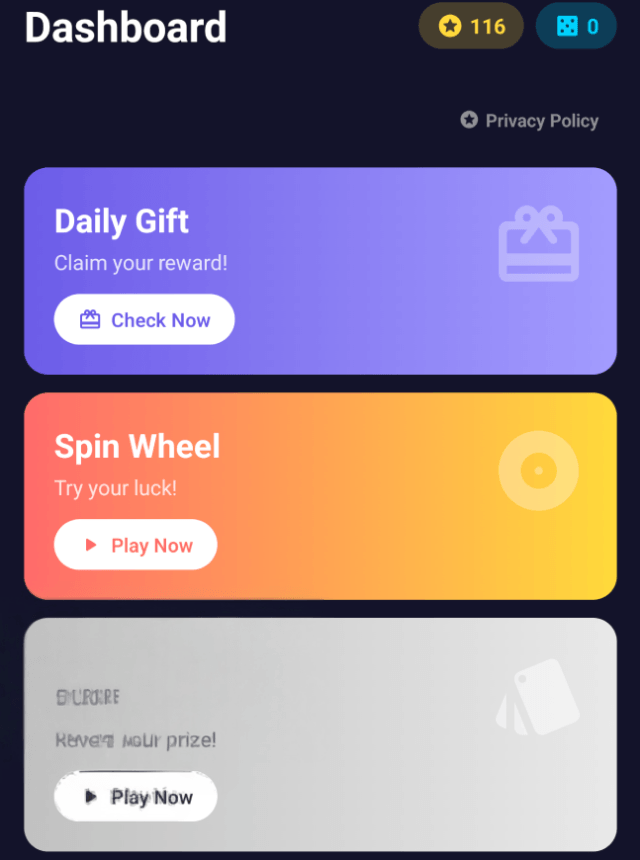Open the dice counter chip showing 0

pos(577,26)
